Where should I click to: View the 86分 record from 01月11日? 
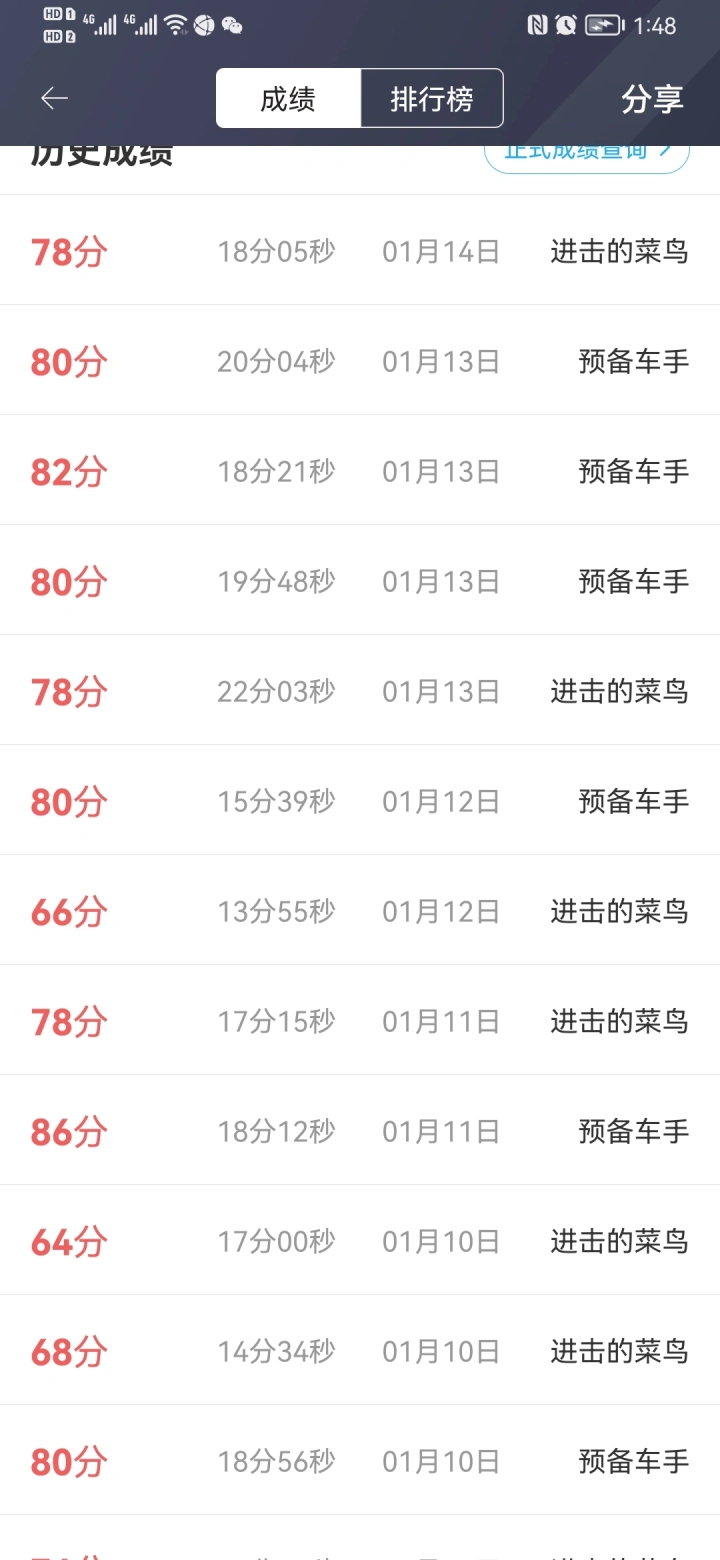[360, 1130]
